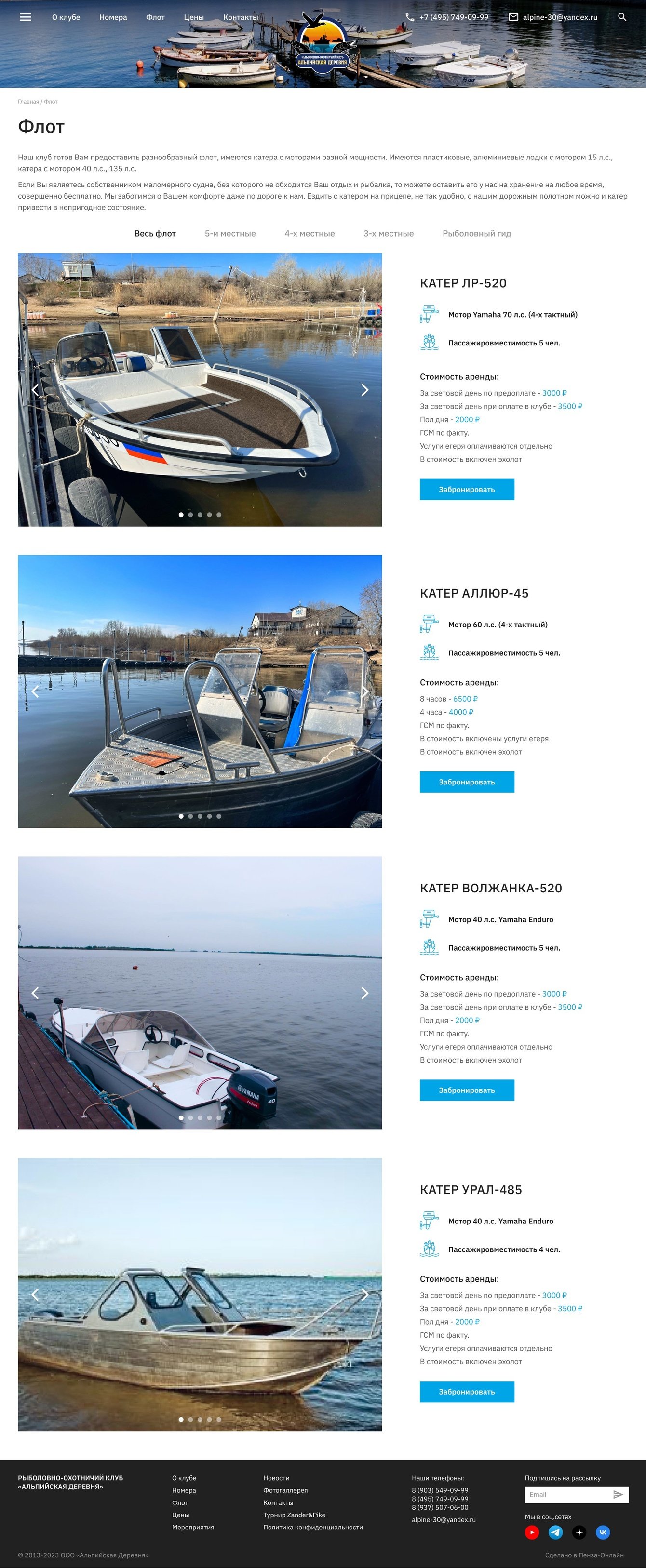646x1568 pixels.
Task: Switch to the 5-и местные tab
Action: point(230,233)
